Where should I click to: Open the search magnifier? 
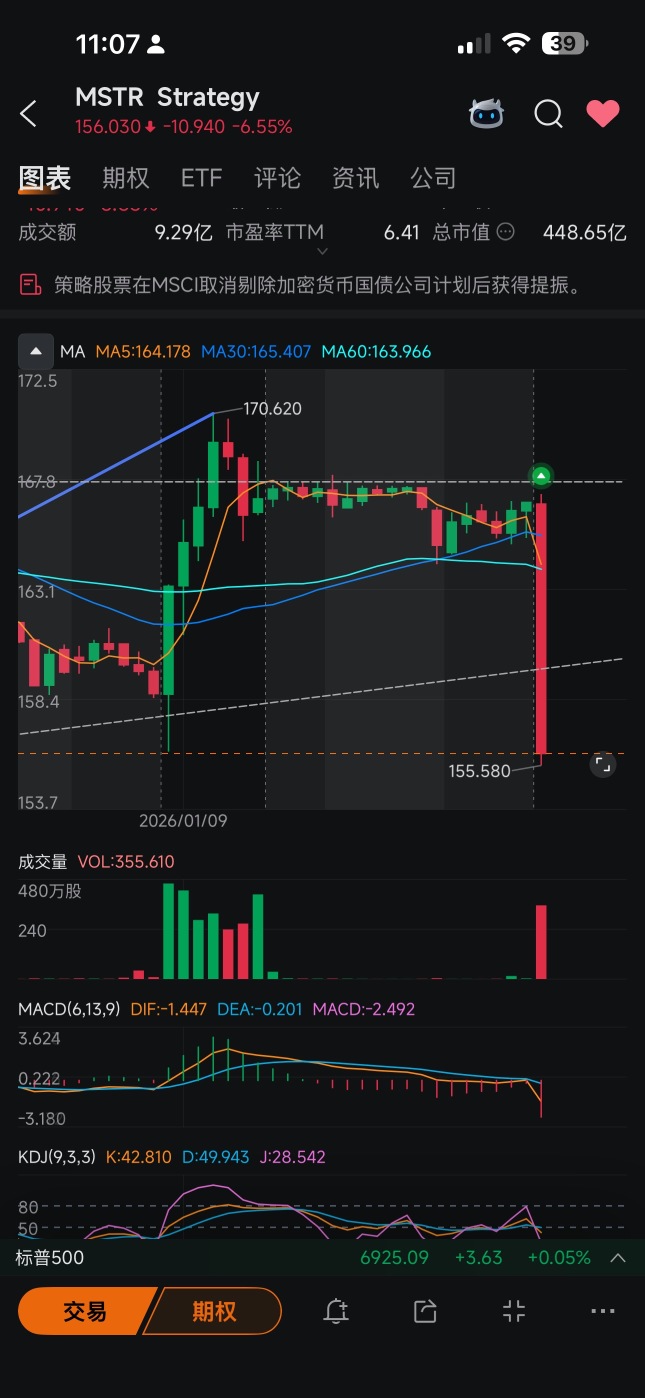pyautogui.click(x=548, y=114)
